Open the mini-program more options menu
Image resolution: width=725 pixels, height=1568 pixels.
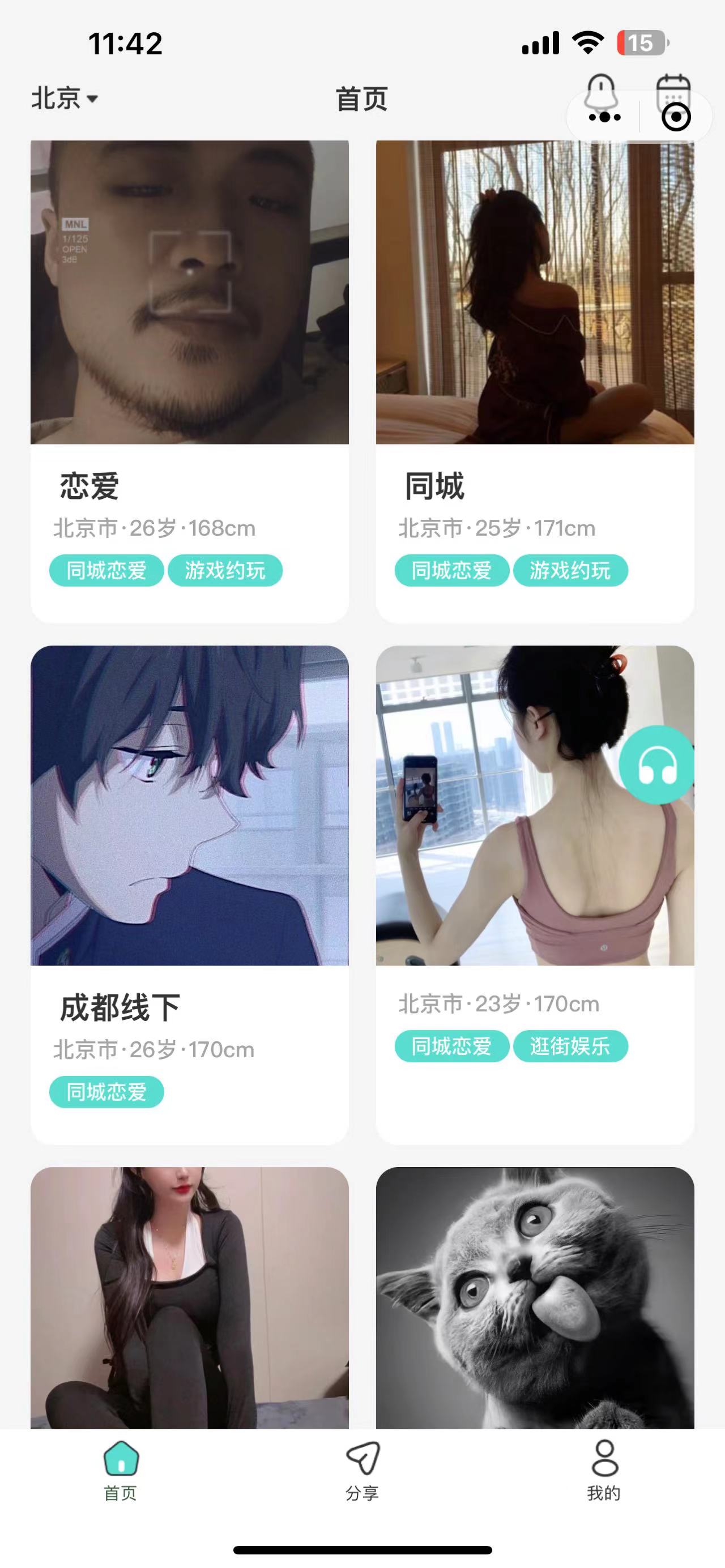[604, 117]
